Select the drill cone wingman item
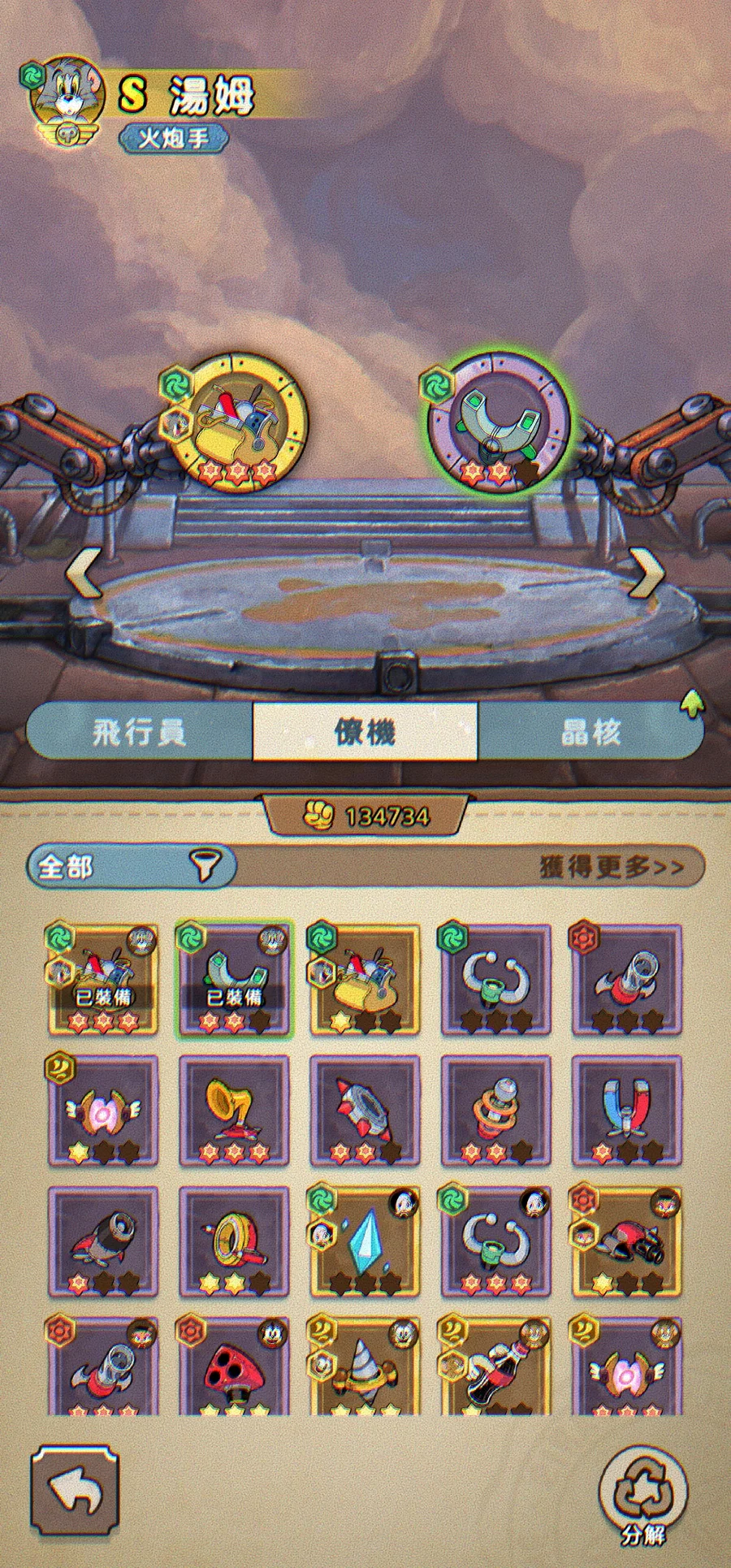This screenshot has width=731, height=1568. tap(365, 1369)
